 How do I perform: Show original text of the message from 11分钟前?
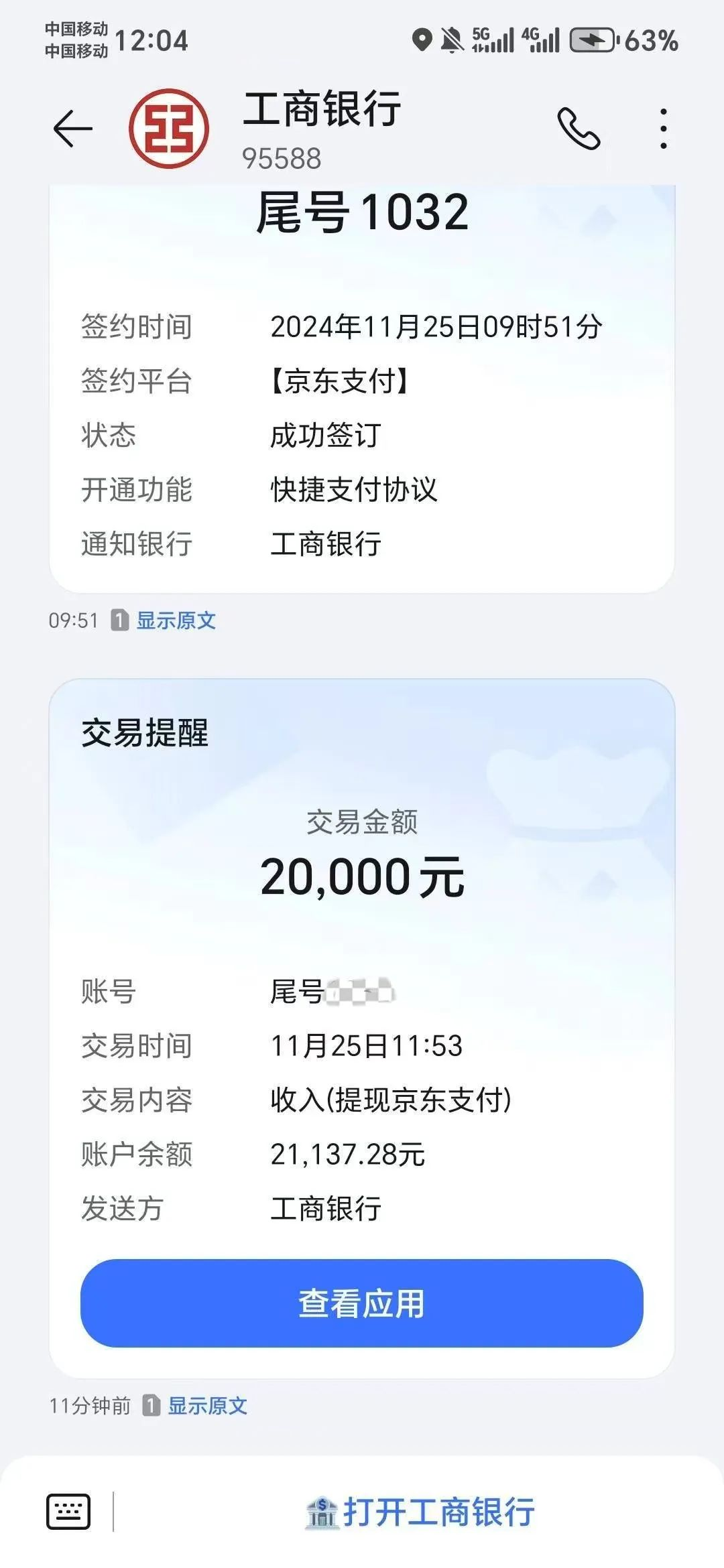coord(207,1405)
